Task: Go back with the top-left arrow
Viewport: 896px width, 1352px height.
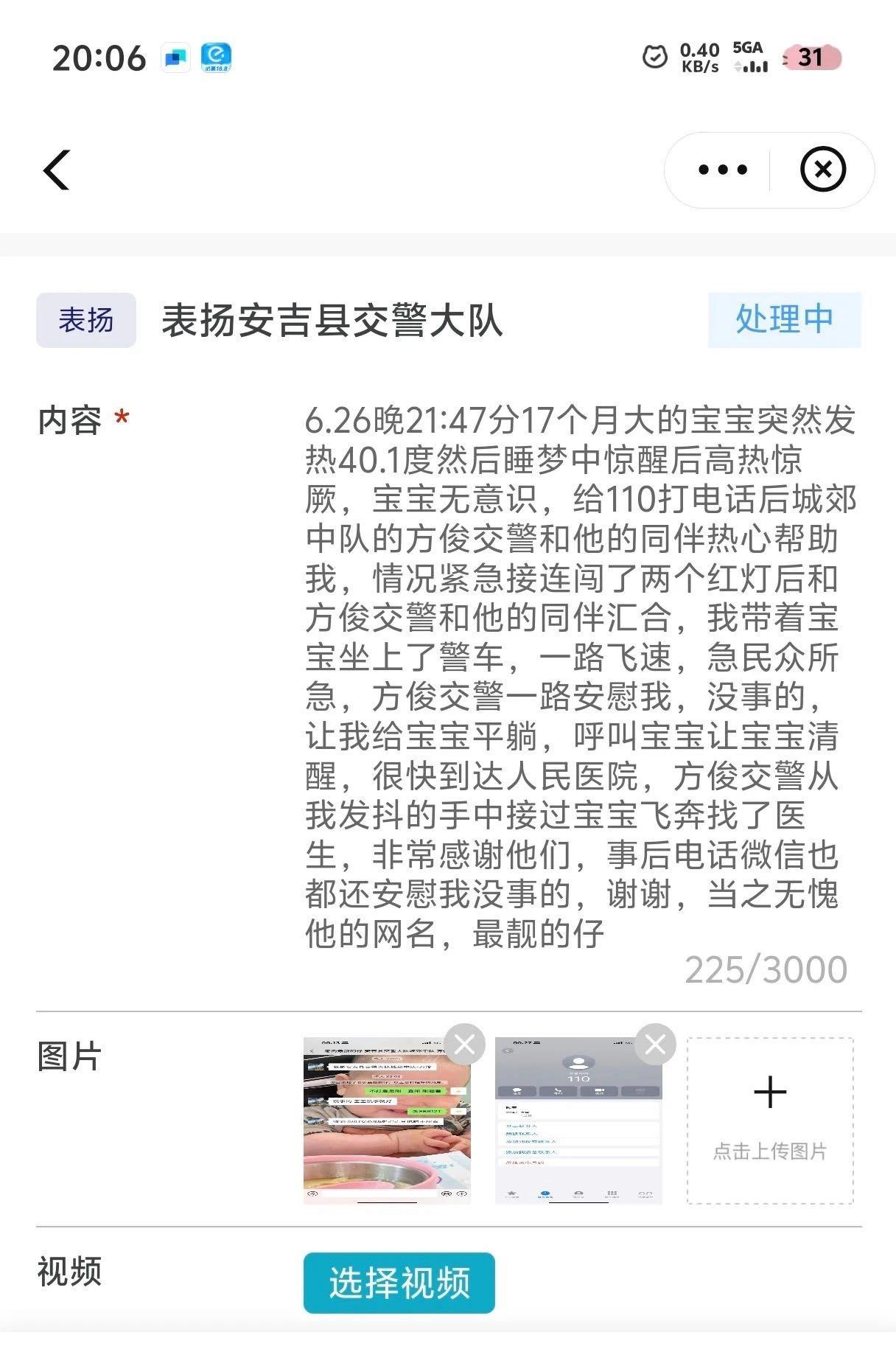Action: point(57,170)
